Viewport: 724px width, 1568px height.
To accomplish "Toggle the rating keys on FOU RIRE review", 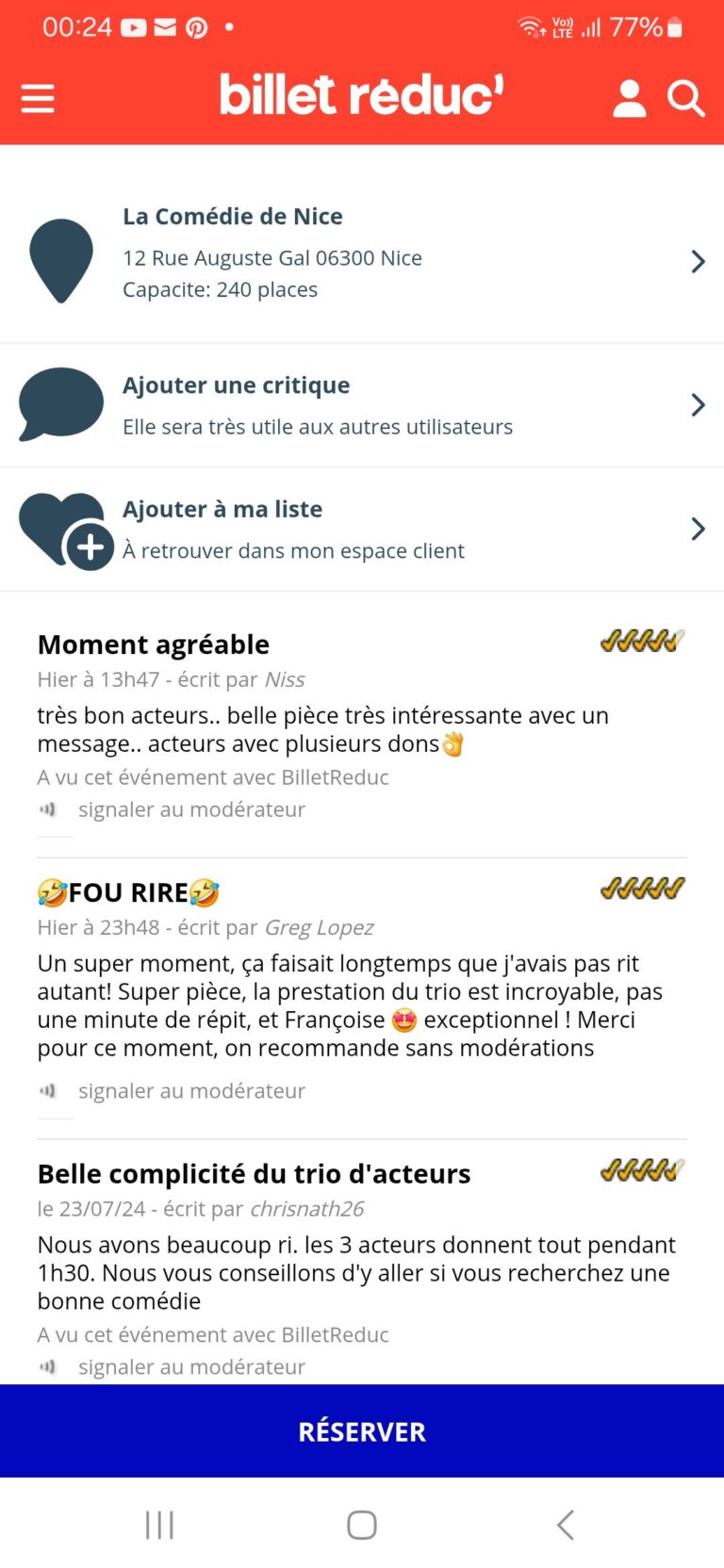I will click(642, 887).
